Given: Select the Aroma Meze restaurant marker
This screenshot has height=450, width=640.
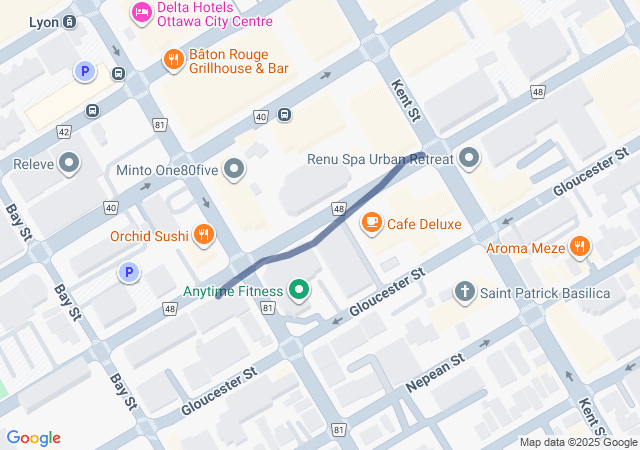Looking at the screenshot, I should tap(580, 247).
